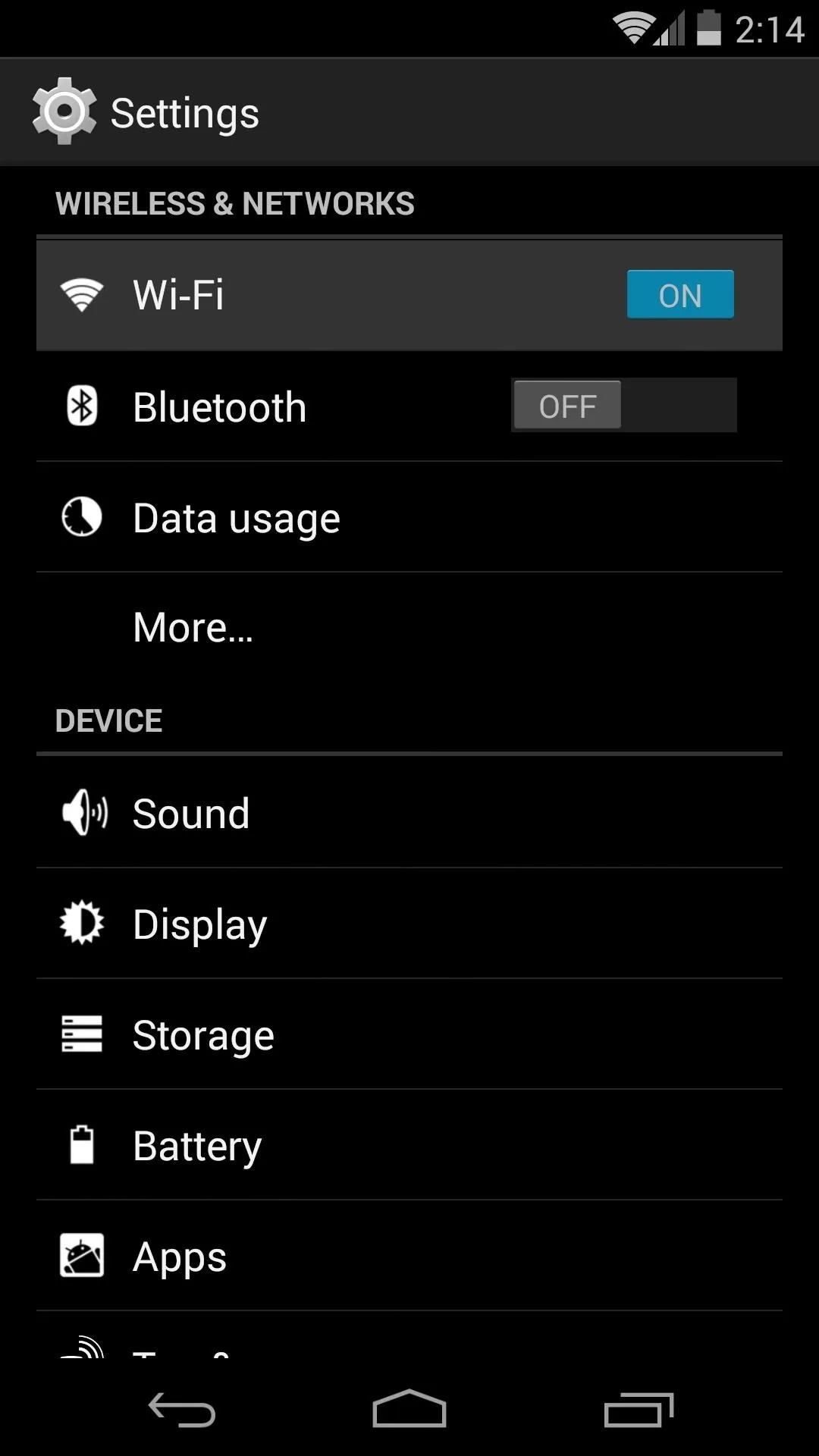Turn off the Wi-Fi switch
Viewport: 819px width, 1456px height.
click(x=680, y=294)
